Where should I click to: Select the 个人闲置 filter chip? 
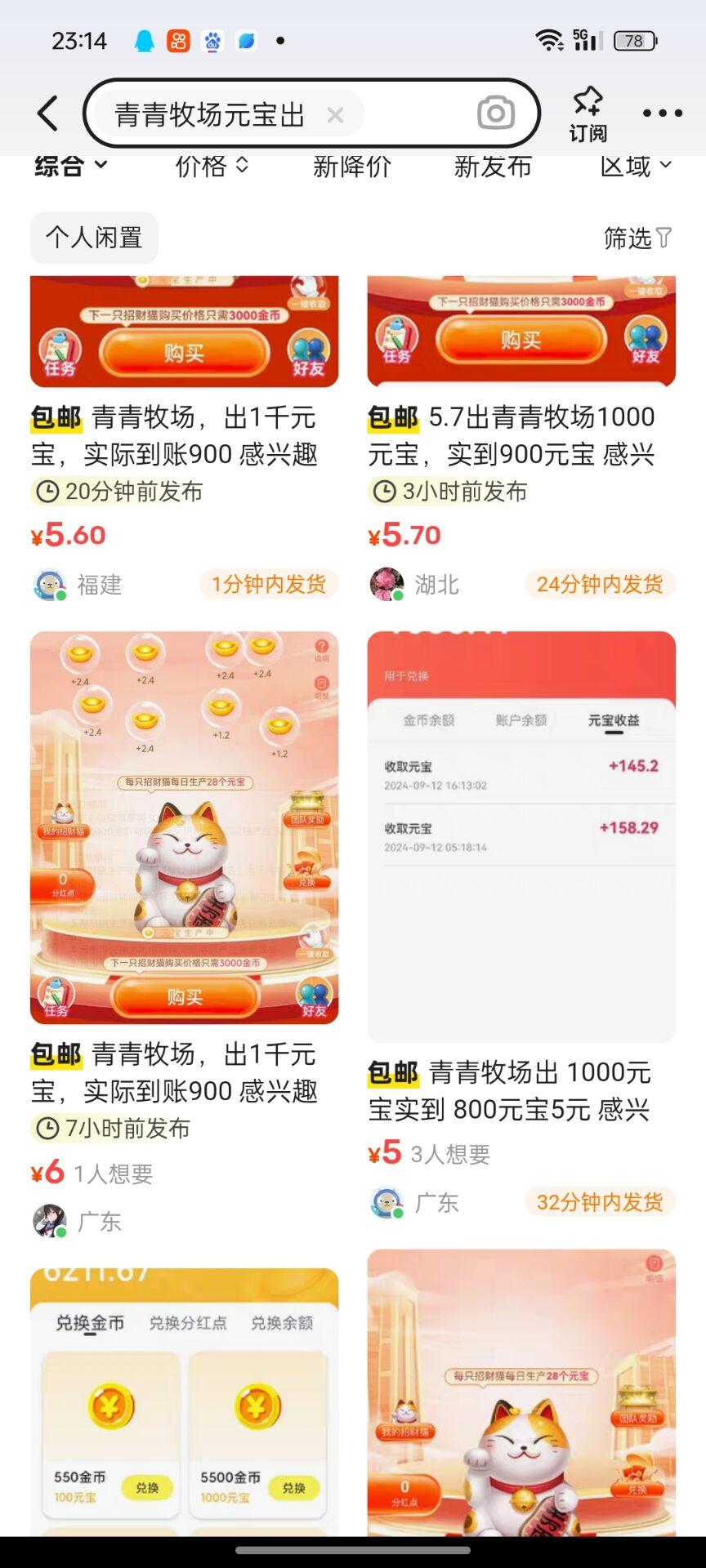click(94, 238)
